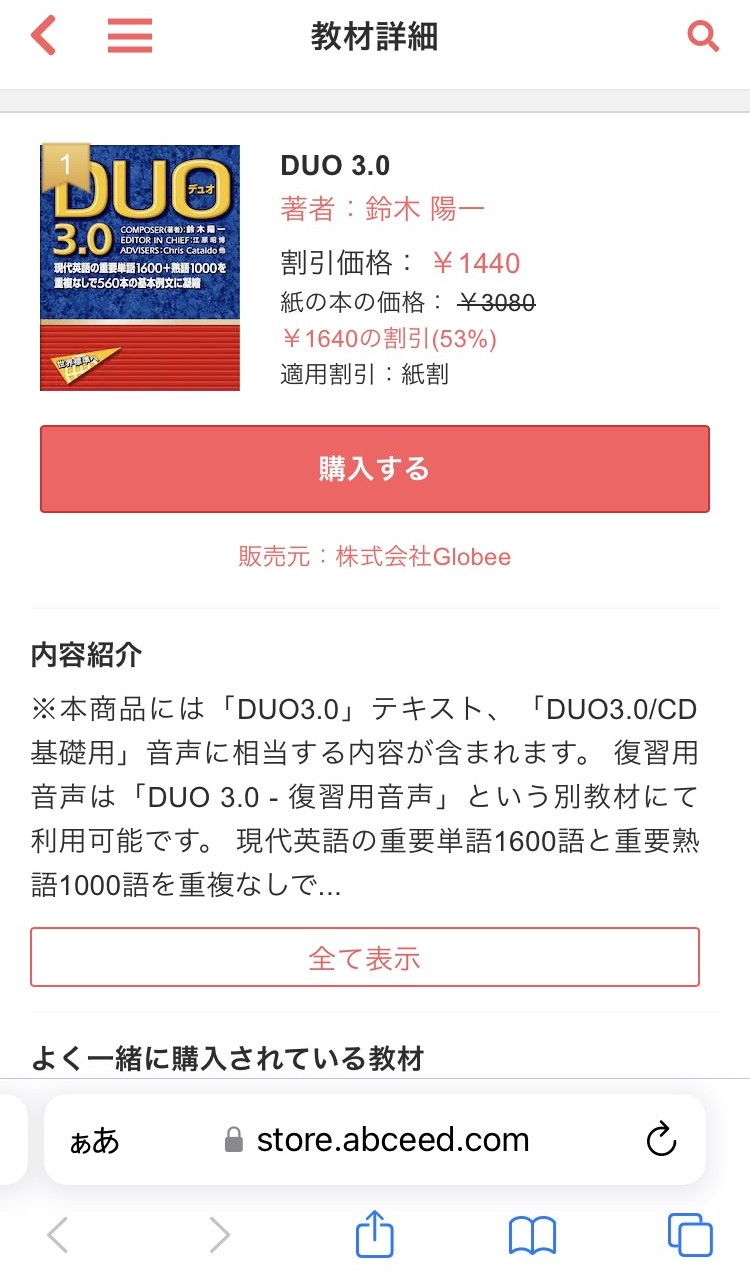Image resolution: width=750 pixels, height=1279 pixels.
Task: Open the search on the 教材詳細 page
Action: (x=703, y=35)
